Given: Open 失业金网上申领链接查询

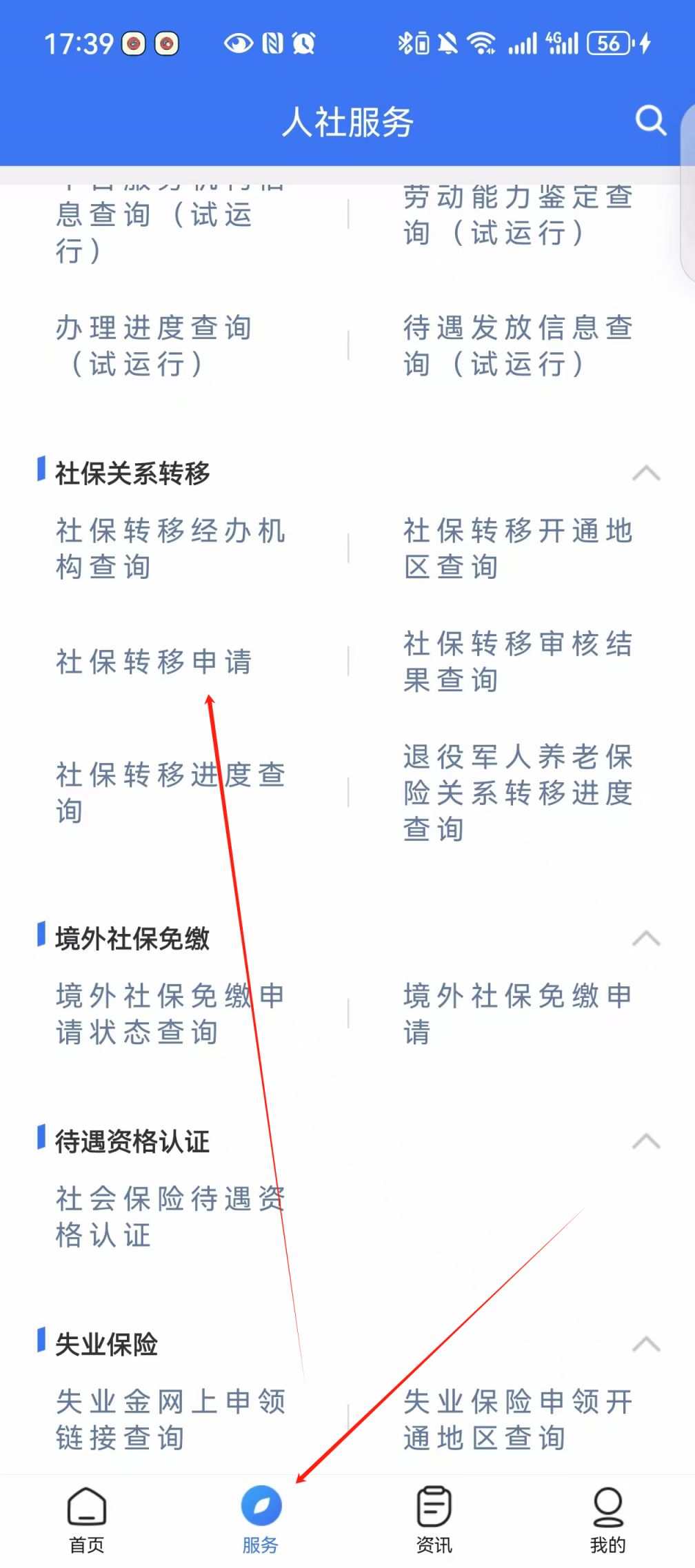Looking at the screenshot, I should click(x=170, y=1419).
